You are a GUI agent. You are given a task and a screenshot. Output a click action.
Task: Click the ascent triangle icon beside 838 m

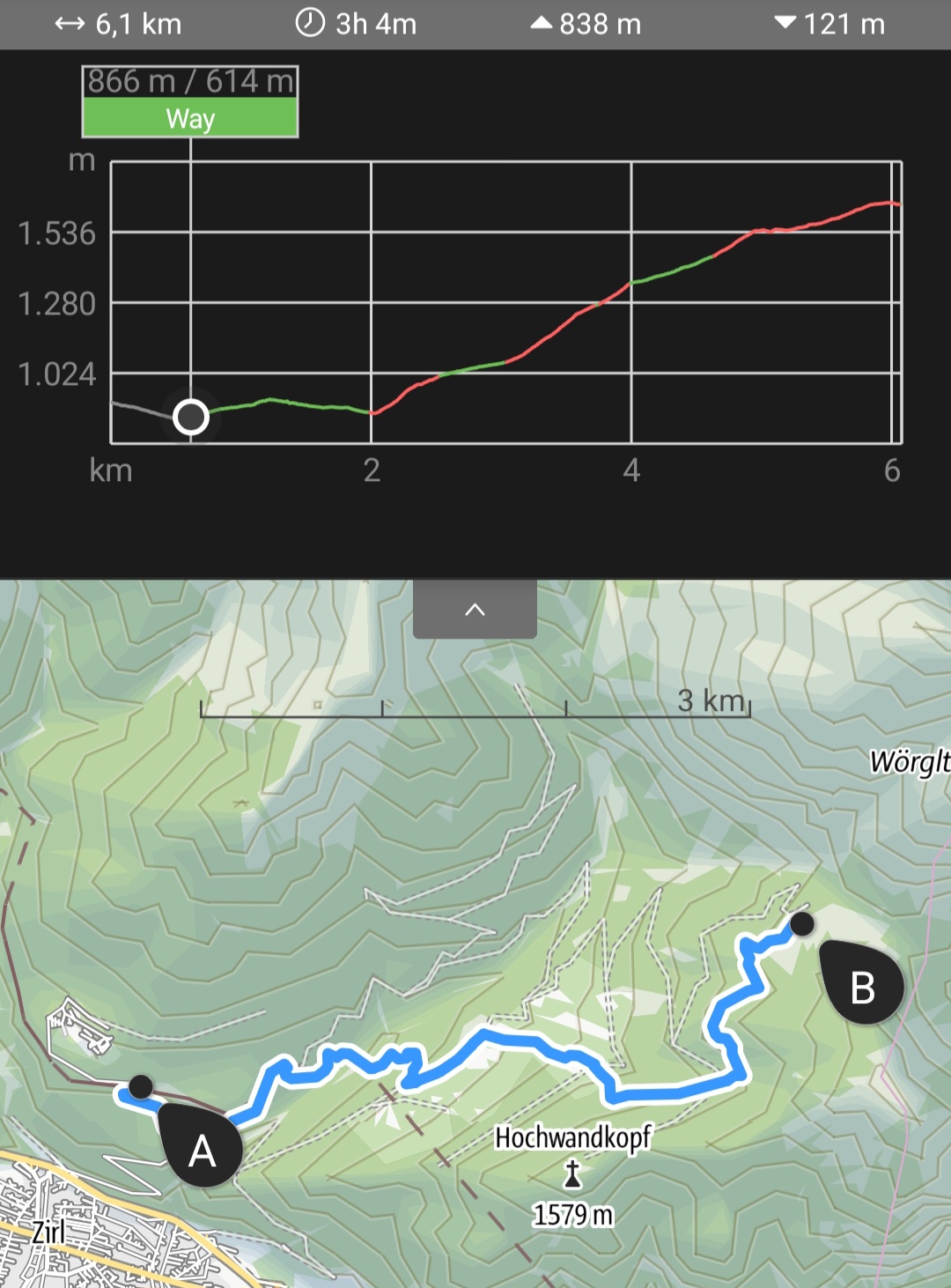543,24
